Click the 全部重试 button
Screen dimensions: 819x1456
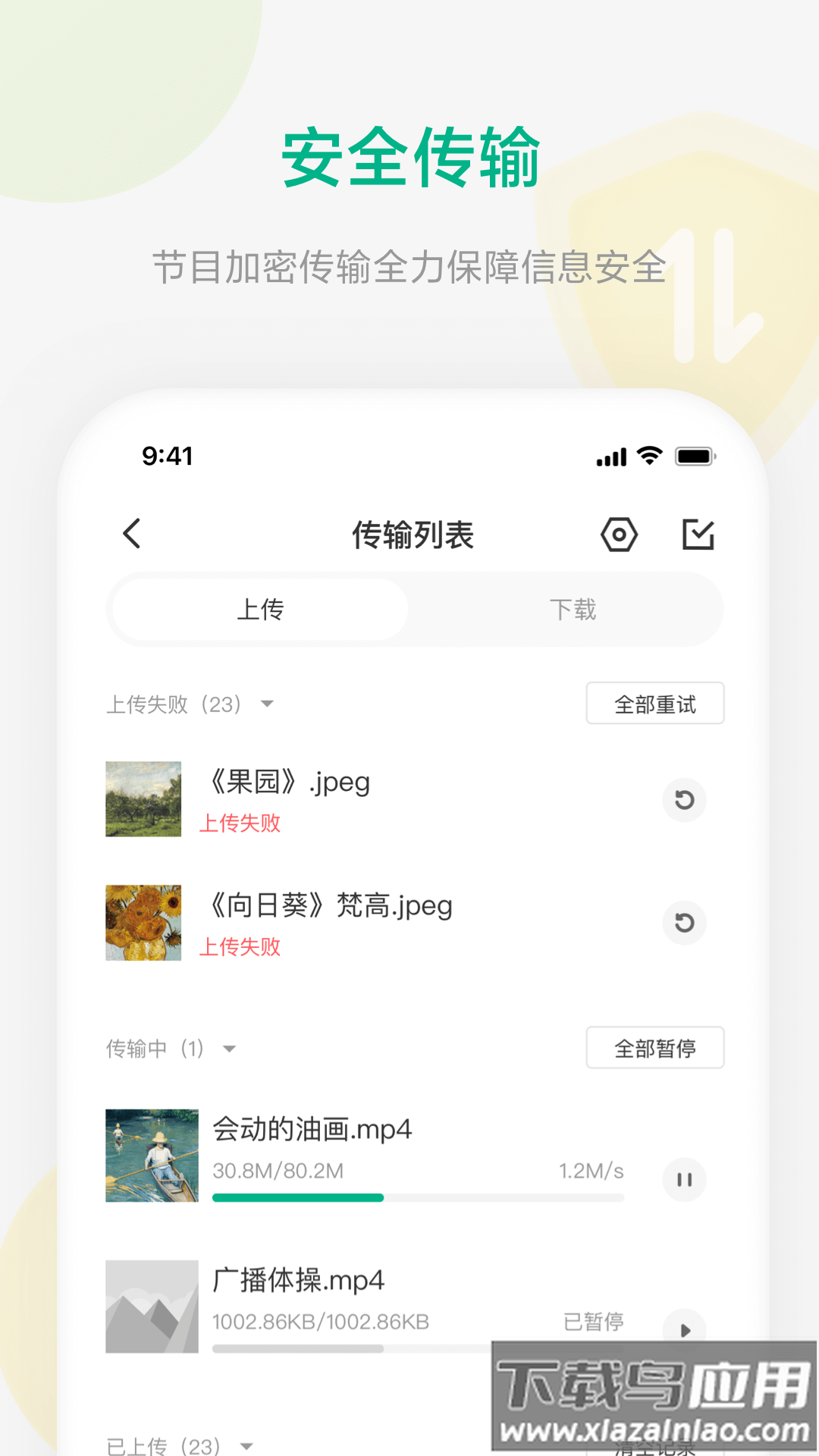pos(654,703)
